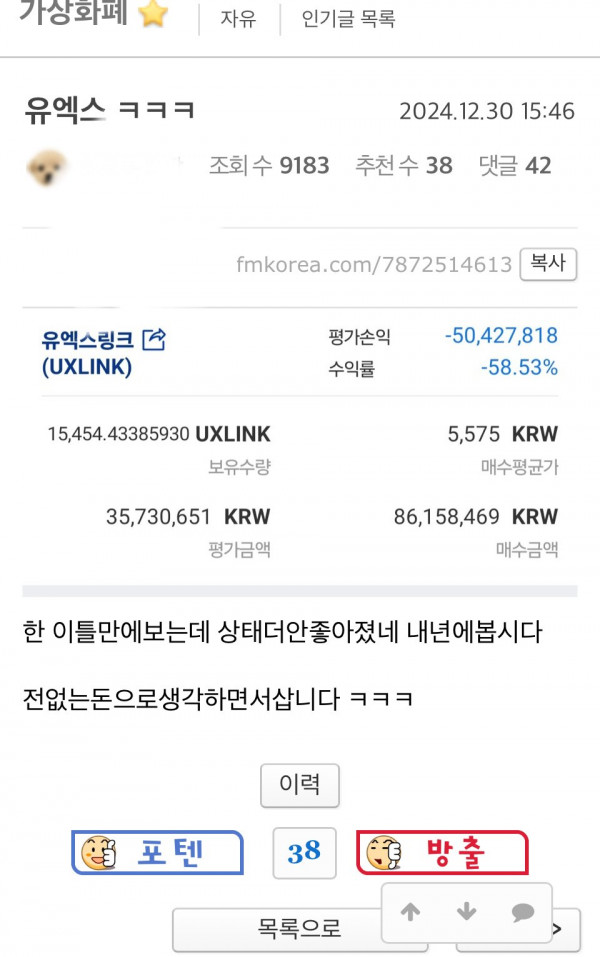This screenshot has width=600, height=957.
Task: Upvote the post with 포텐
Action: point(157,852)
